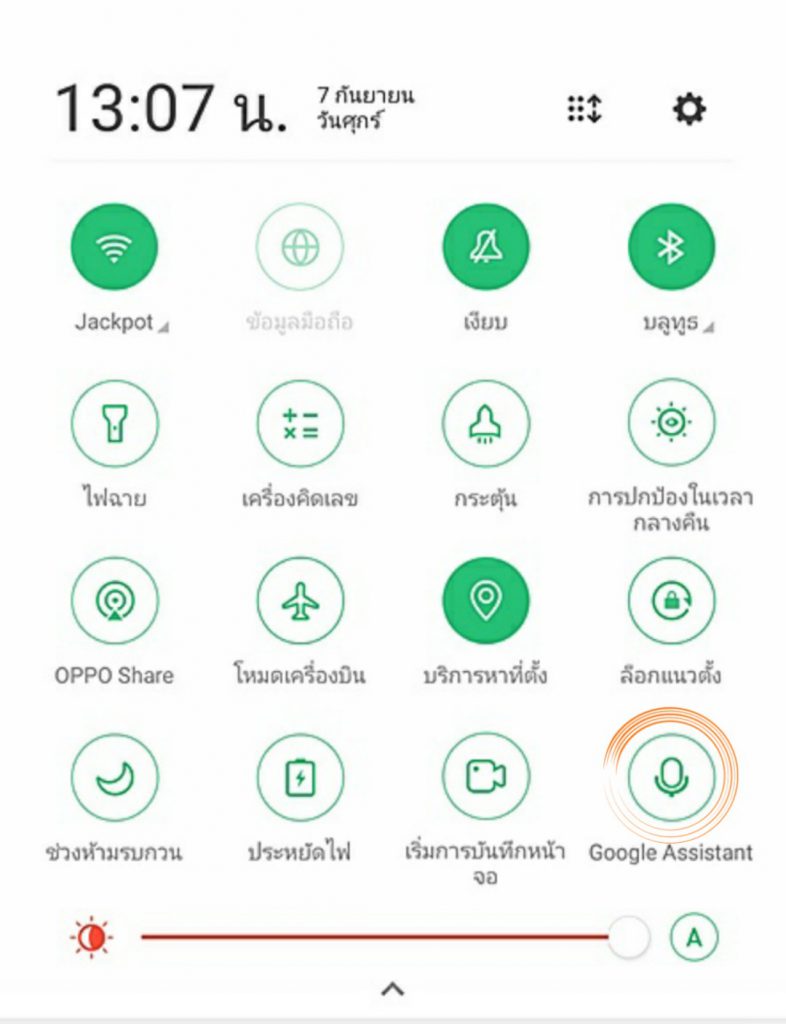The width and height of the screenshot is (786, 1024).
Task: Tap the boost tile (กระตุ้น)
Action: pos(486,423)
